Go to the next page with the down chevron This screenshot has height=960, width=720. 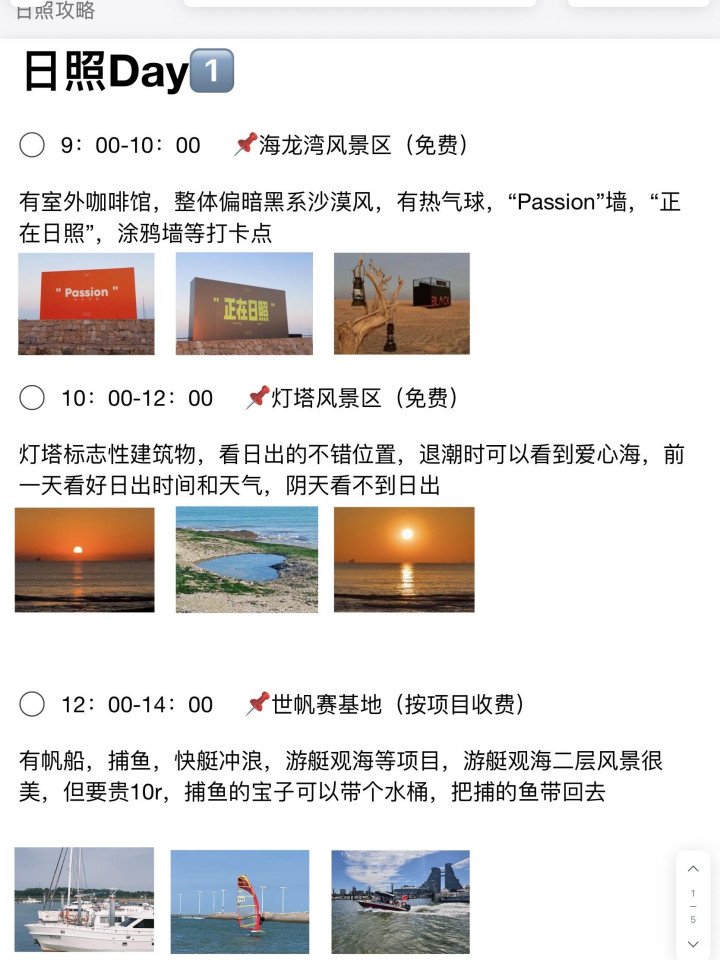point(693,942)
